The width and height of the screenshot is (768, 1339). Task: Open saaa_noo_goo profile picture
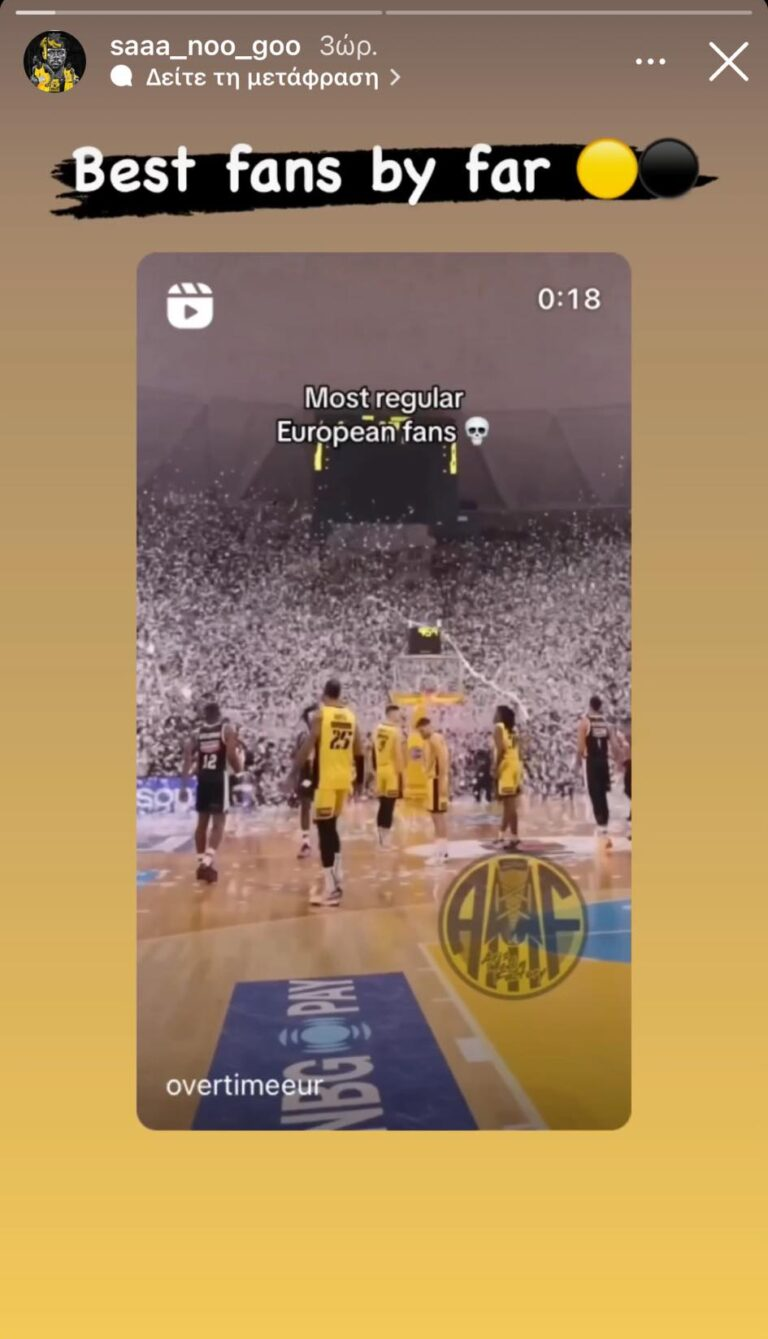coord(54,62)
